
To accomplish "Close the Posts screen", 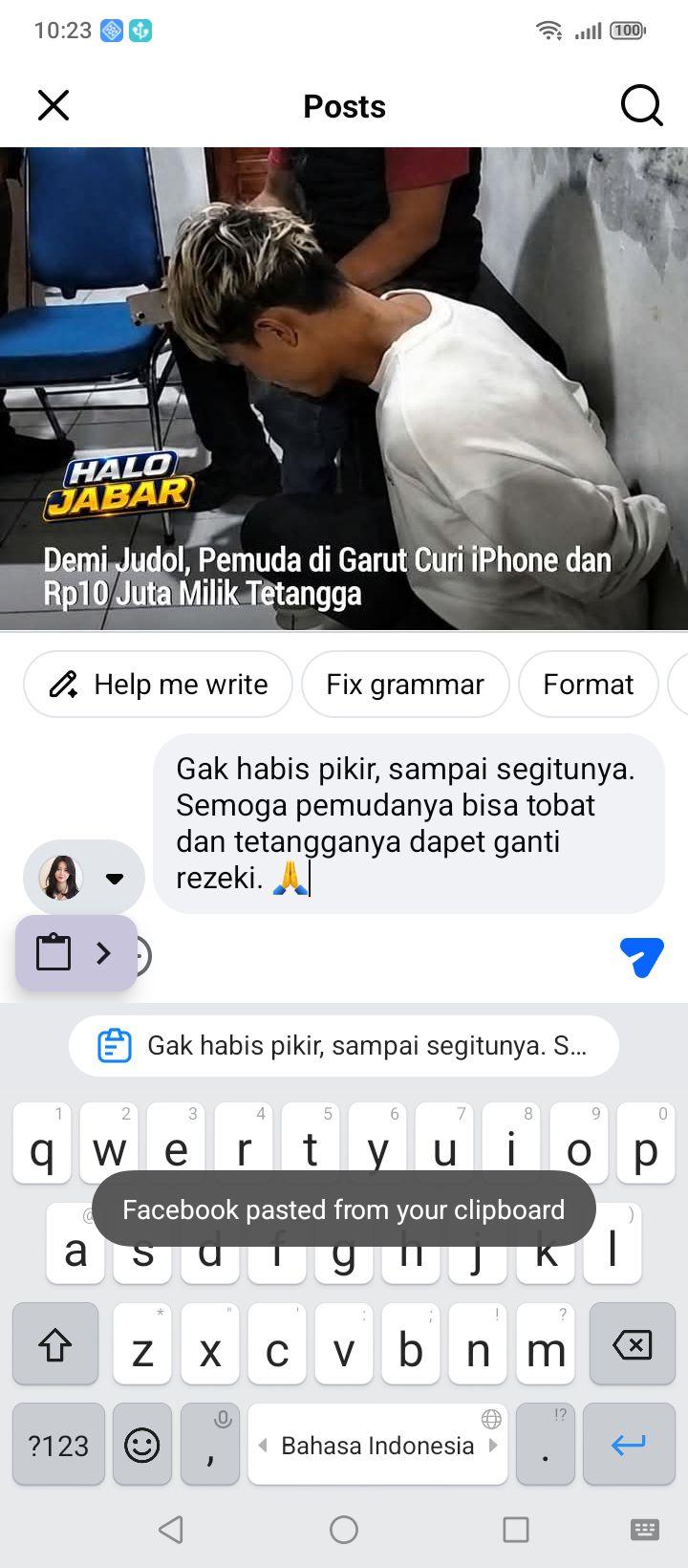I will point(54,105).
